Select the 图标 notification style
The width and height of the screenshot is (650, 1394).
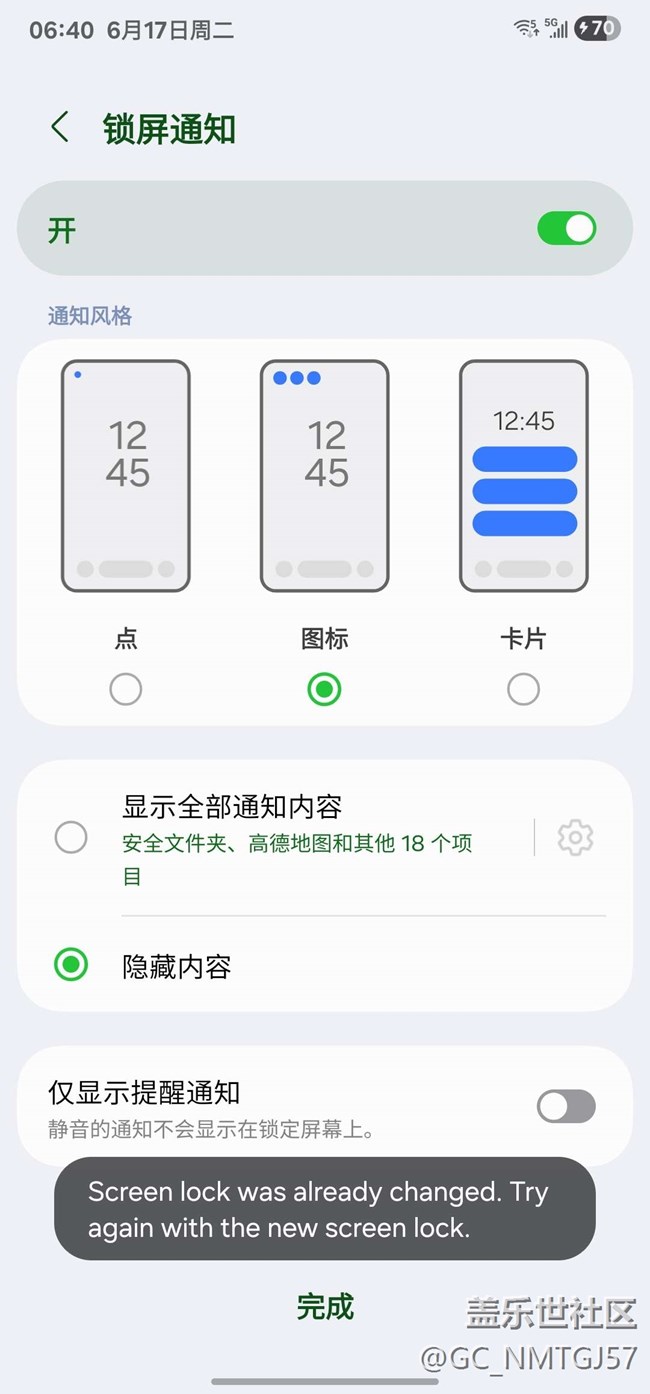coord(324,689)
